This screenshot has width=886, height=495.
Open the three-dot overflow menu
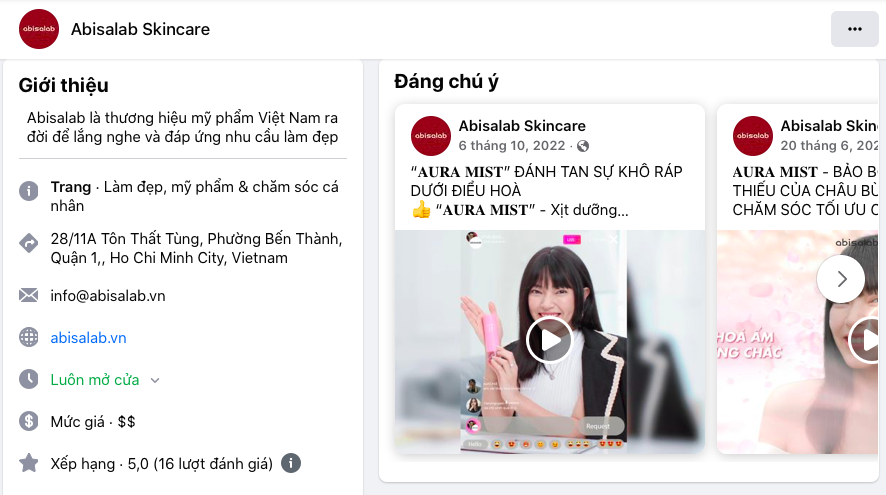click(x=854, y=29)
